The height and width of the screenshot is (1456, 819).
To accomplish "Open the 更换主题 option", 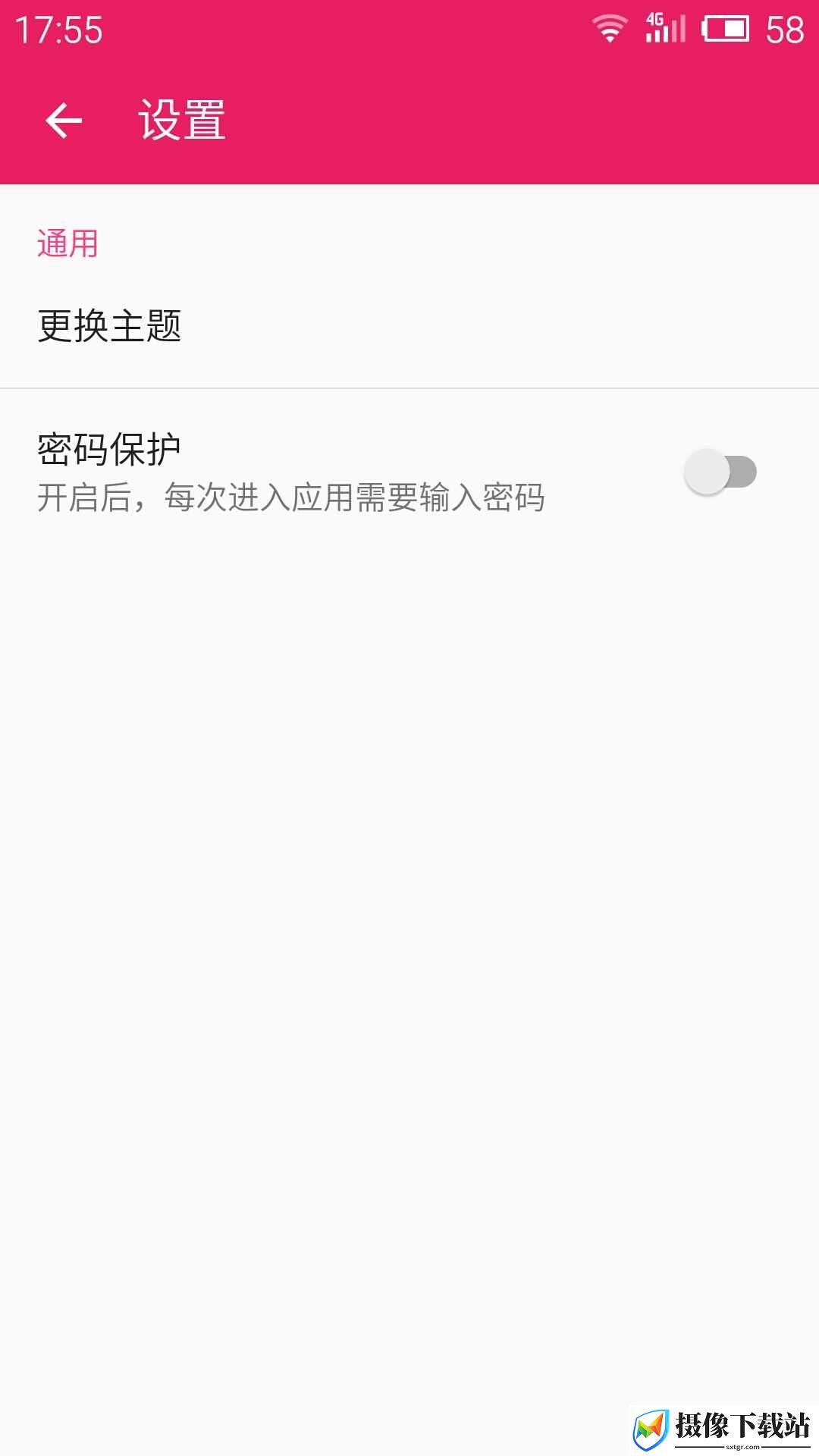I will 409,326.
